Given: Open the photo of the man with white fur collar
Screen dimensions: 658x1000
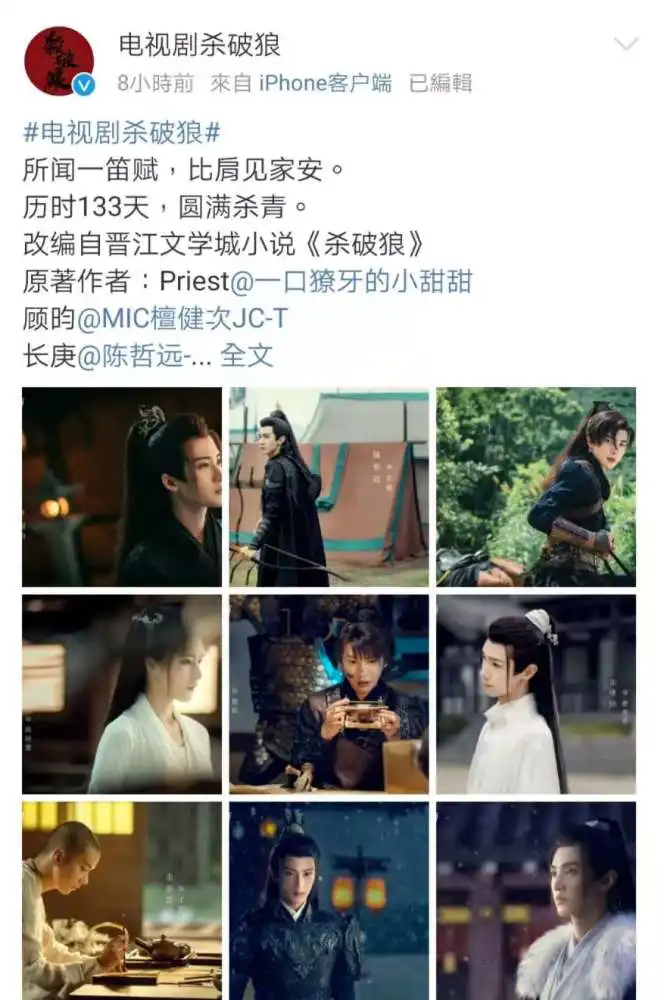Looking at the screenshot, I should pyautogui.click(x=536, y=900).
